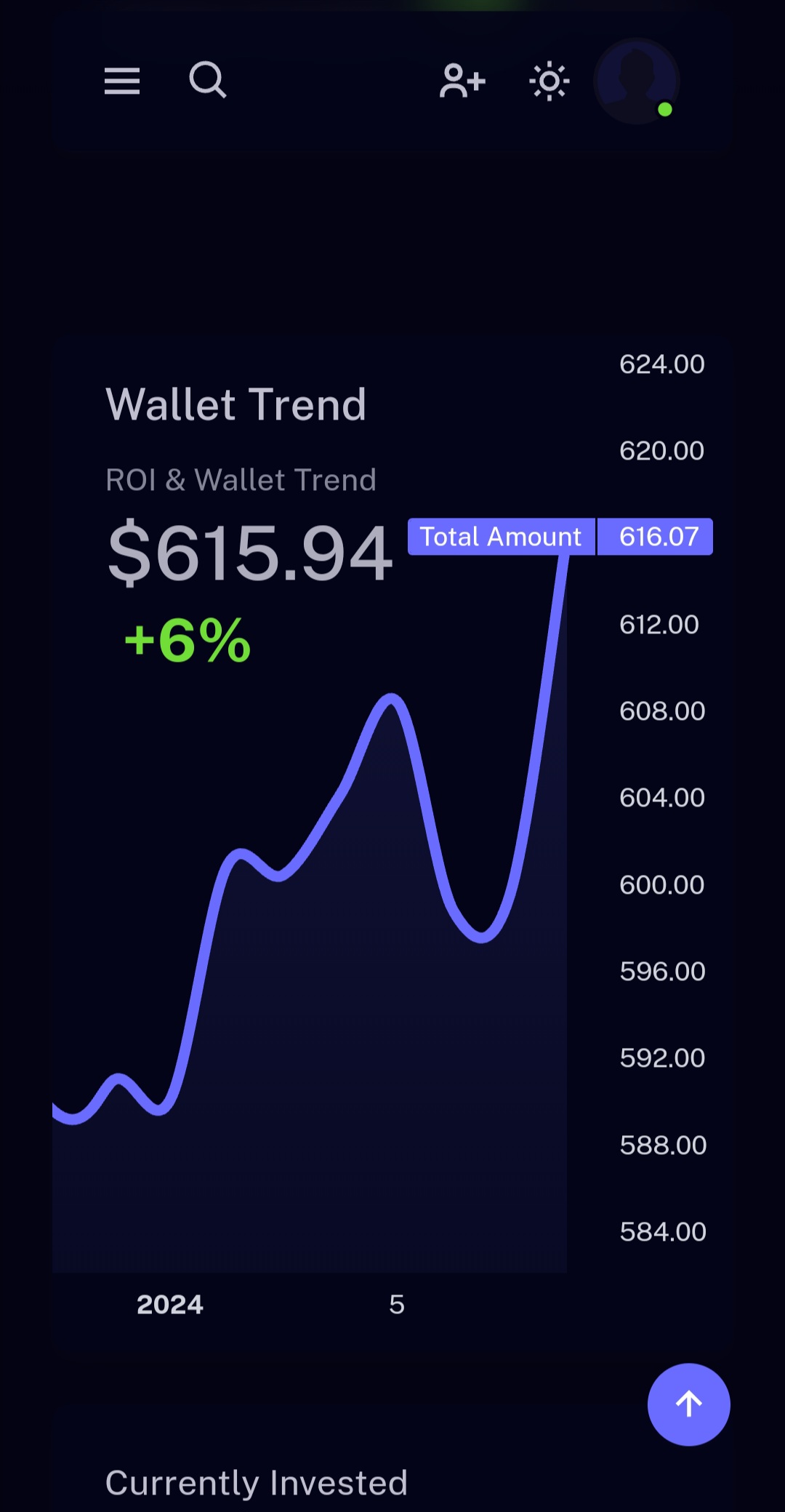Screen dimensions: 785x1512
Task: Open the hamburger drawer menu
Action: click(121, 81)
